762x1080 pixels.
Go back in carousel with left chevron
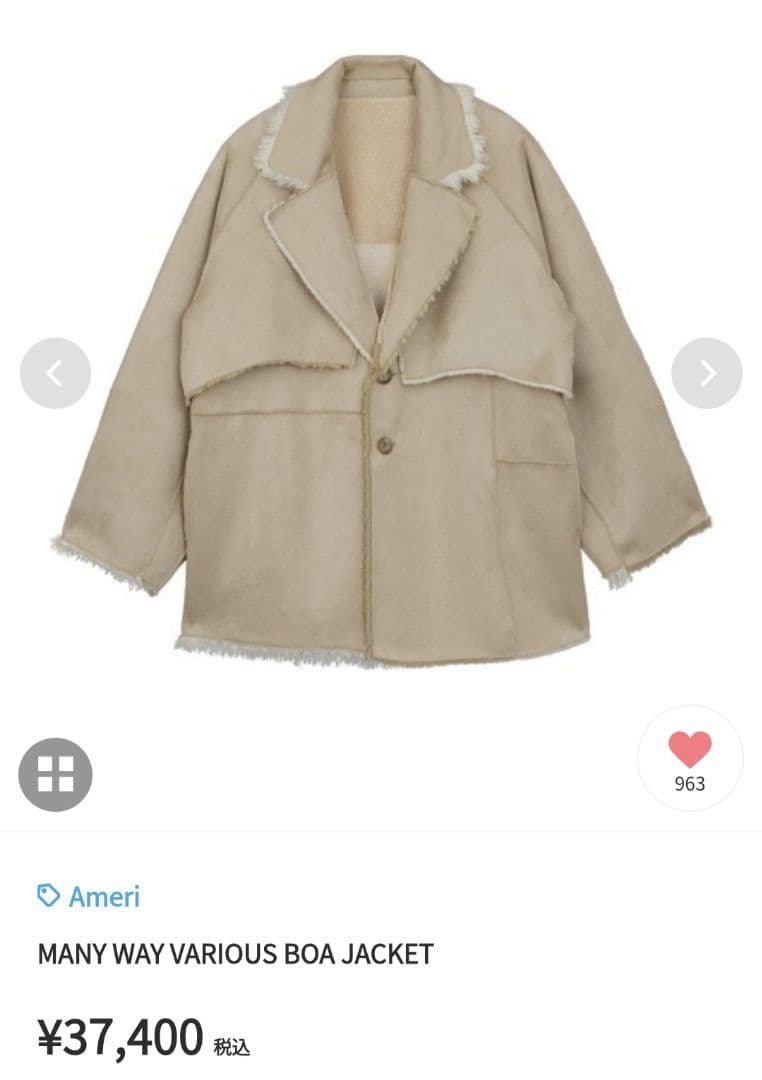[x=57, y=370]
